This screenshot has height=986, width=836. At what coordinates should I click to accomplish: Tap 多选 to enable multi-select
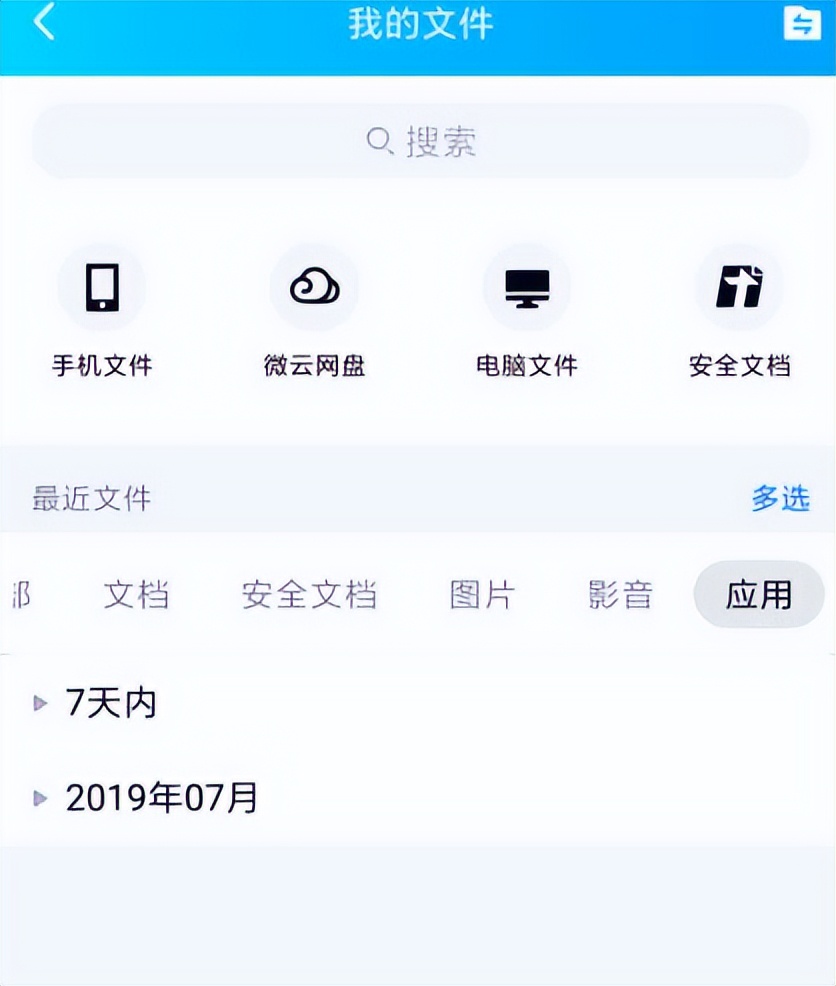click(781, 498)
